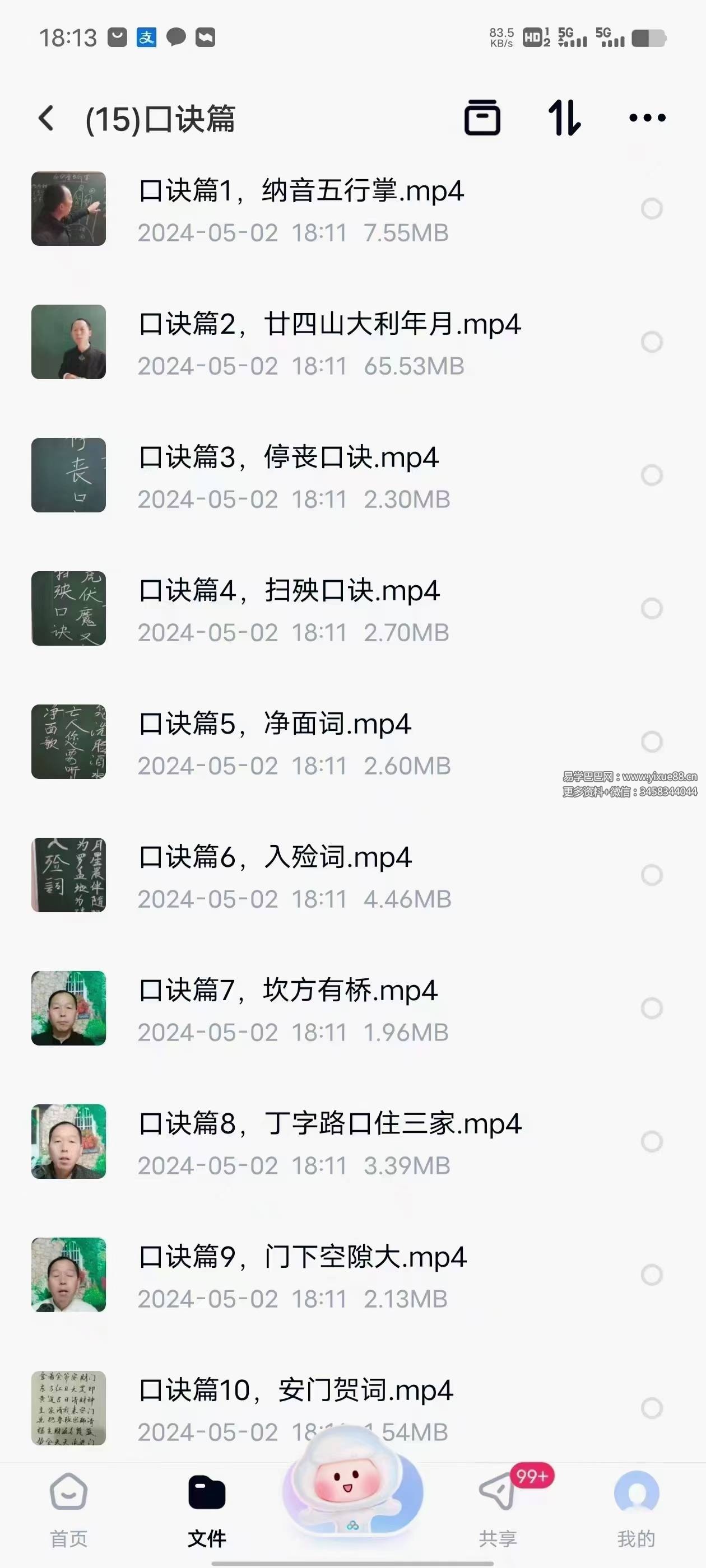Open the transfer list box icon
This screenshot has width=706, height=1568.
(482, 118)
